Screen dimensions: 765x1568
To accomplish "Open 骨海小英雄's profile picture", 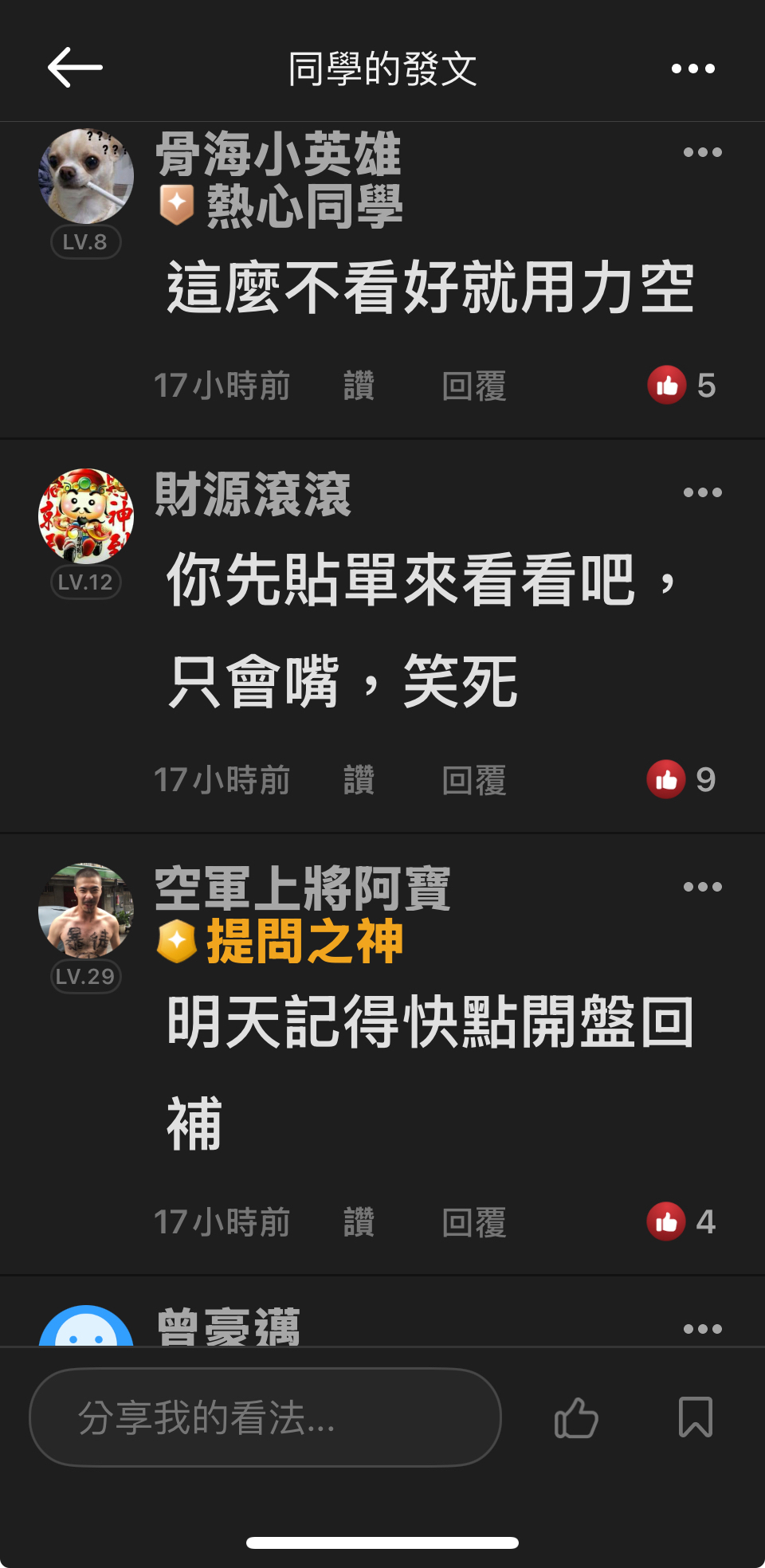I will [x=86, y=176].
